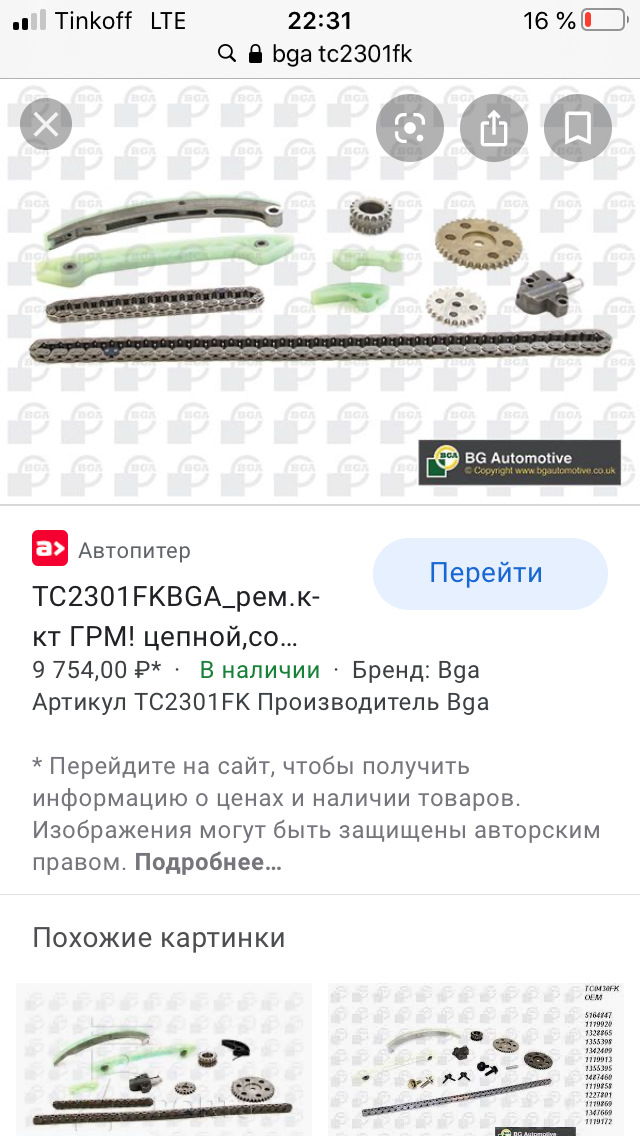This screenshot has height=1136, width=640.
Task: Bookmark this image to collection
Action: 578,128
